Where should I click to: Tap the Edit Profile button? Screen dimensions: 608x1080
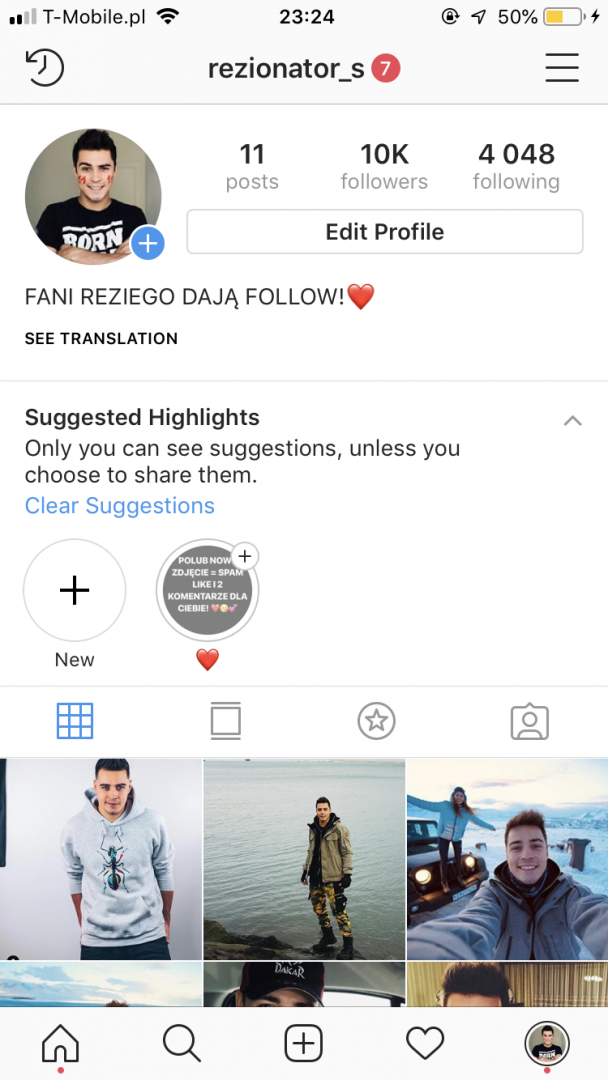(384, 232)
